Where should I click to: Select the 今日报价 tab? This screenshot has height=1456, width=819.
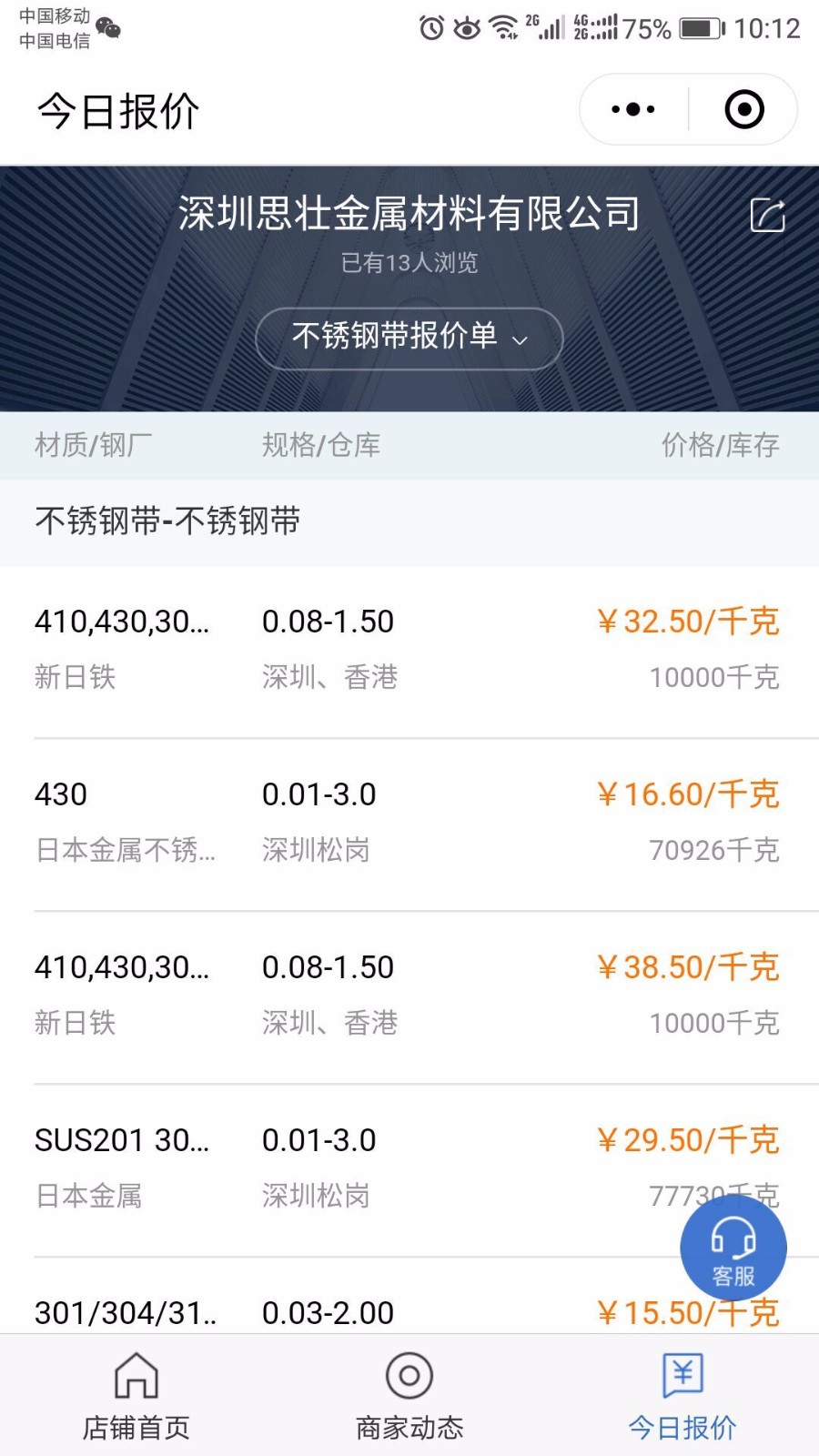click(682, 1396)
